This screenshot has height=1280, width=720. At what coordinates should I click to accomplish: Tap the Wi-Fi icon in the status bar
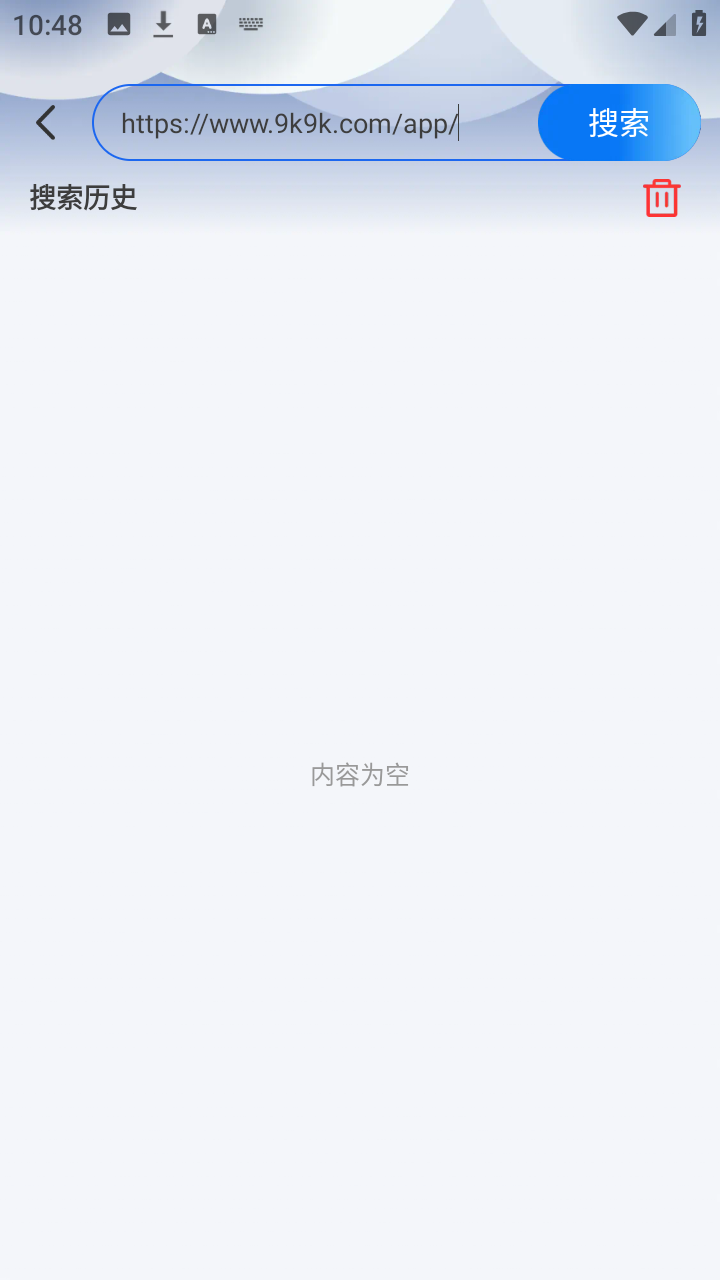pyautogui.click(x=634, y=25)
